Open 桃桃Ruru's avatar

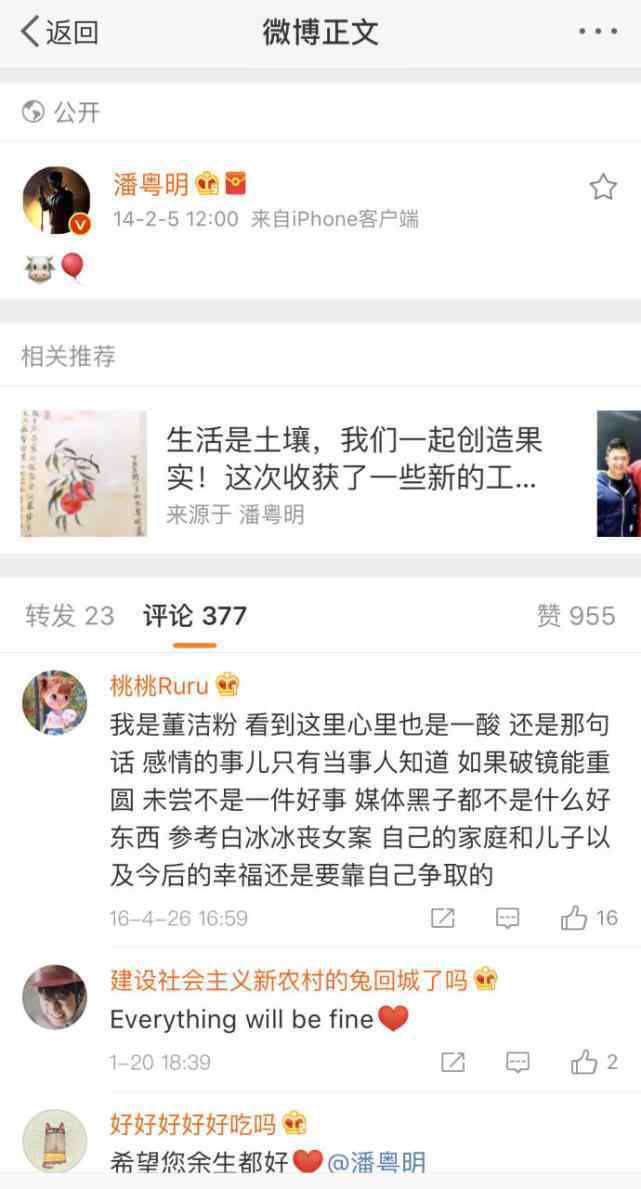click(x=55, y=703)
